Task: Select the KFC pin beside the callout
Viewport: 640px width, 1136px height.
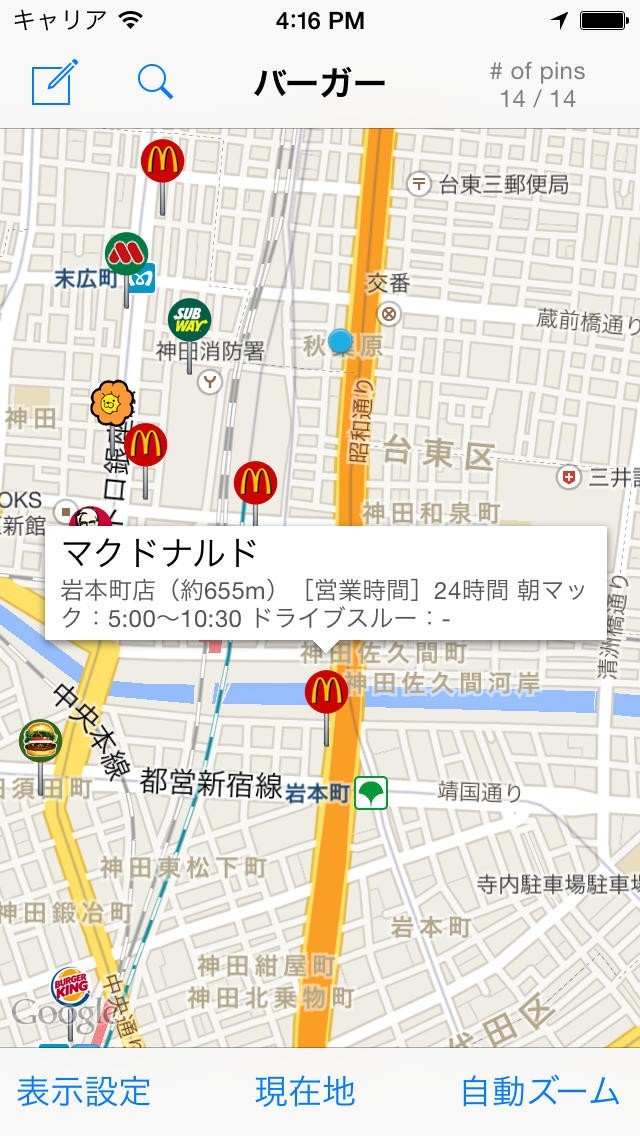Action: tap(86, 518)
